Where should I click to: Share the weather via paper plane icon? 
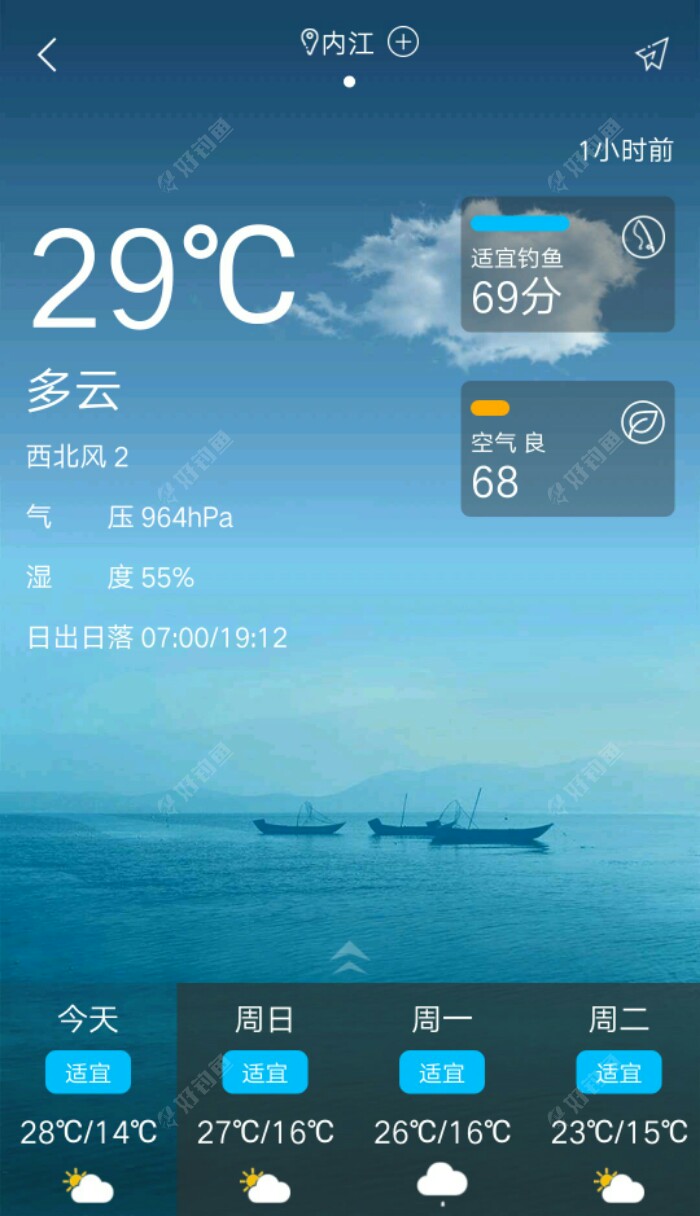coord(651,55)
